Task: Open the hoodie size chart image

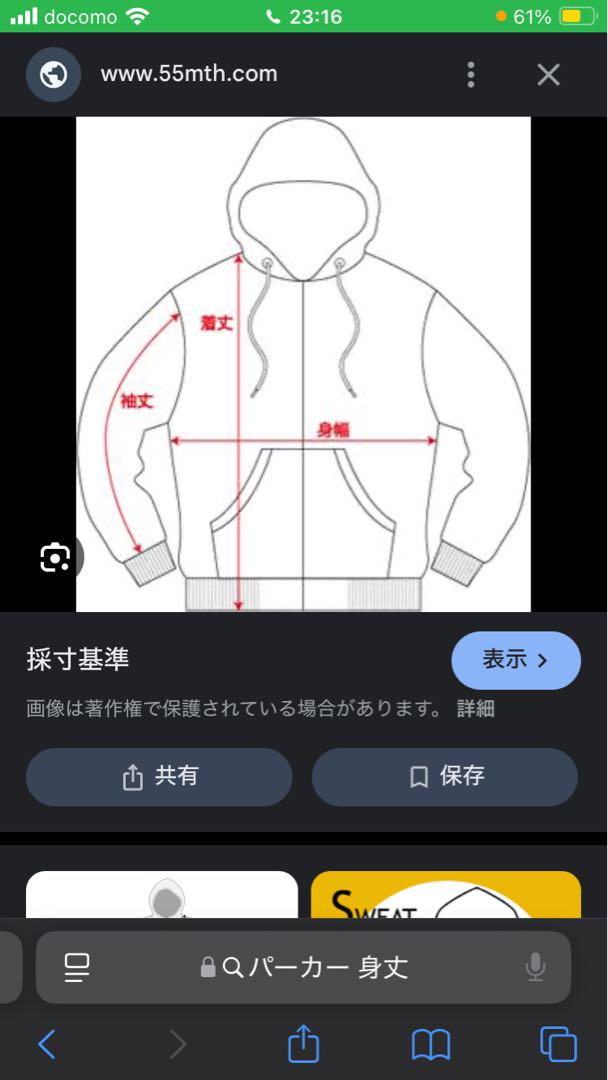Action: (x=303, y=364)
